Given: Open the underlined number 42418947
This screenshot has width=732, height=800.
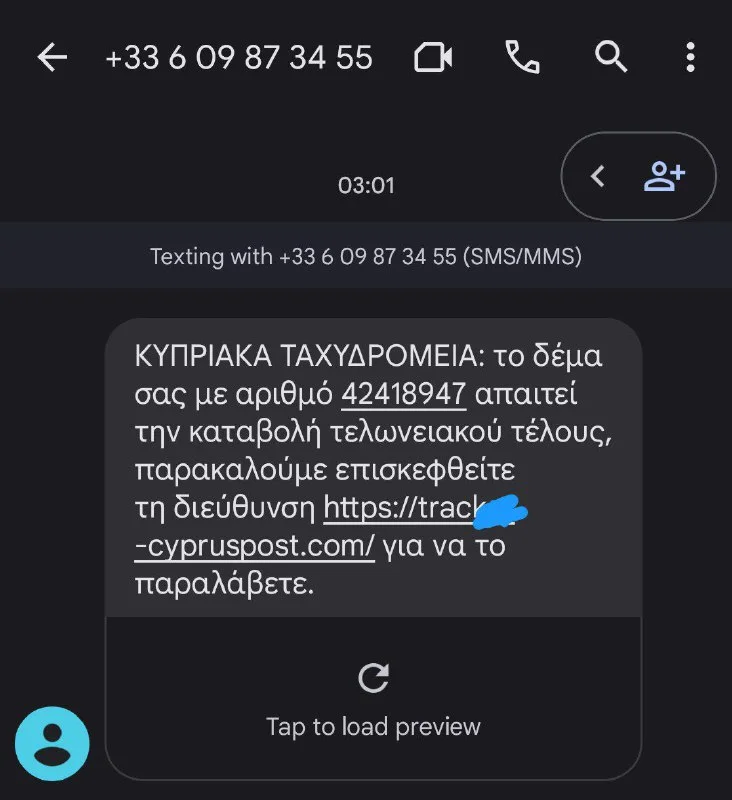Looking at the screenshot, I should 403,394.
